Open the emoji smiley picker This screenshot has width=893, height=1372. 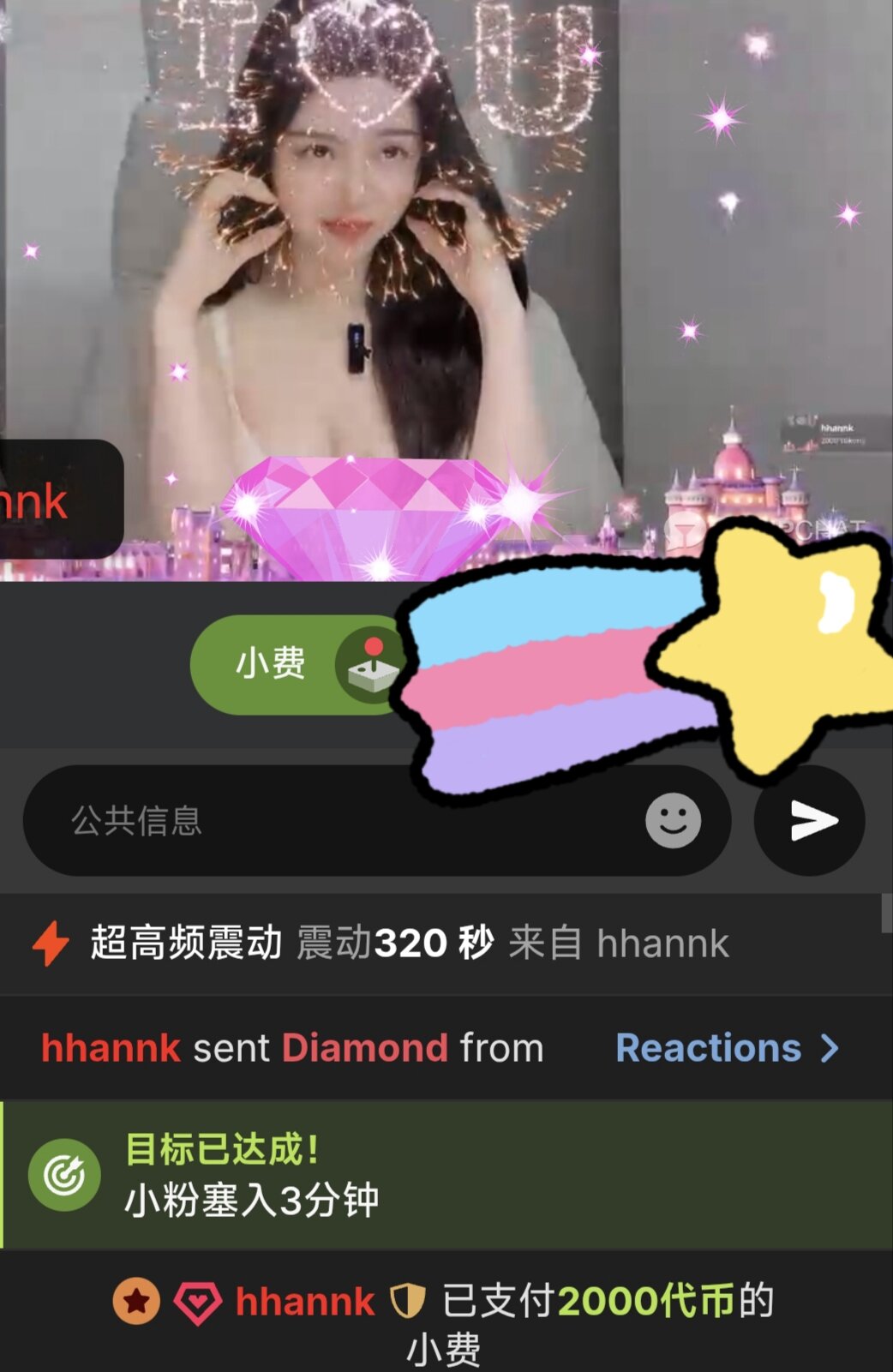(673, 821)
